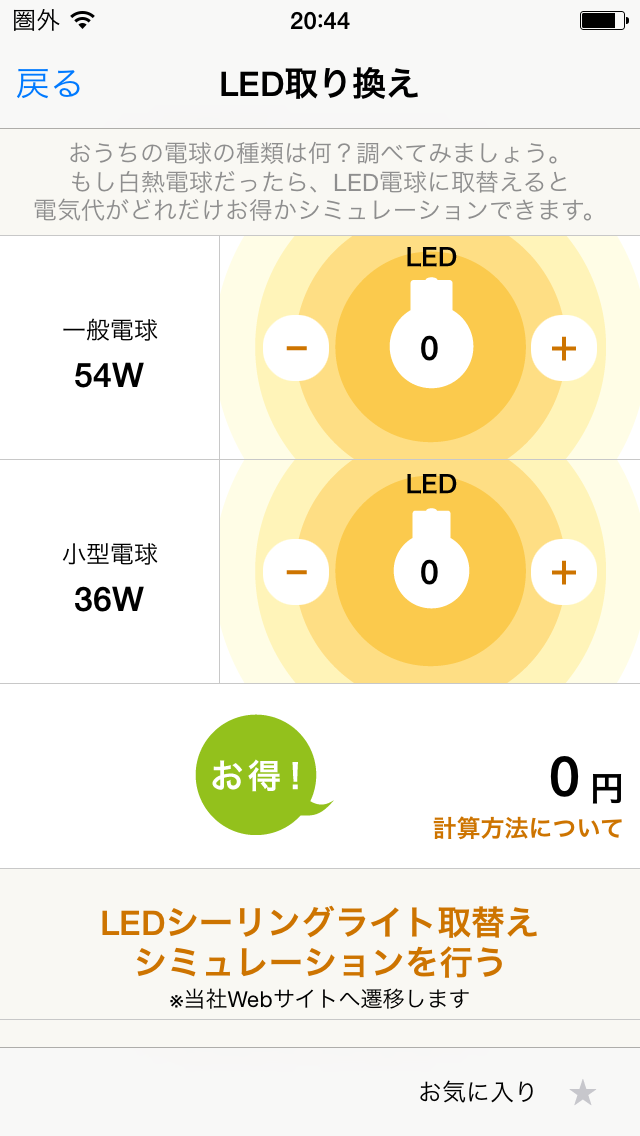Add to favorites with the star
Image resolution: width=640 pixels, height=1136 pixels.
tap(582, 1093)
